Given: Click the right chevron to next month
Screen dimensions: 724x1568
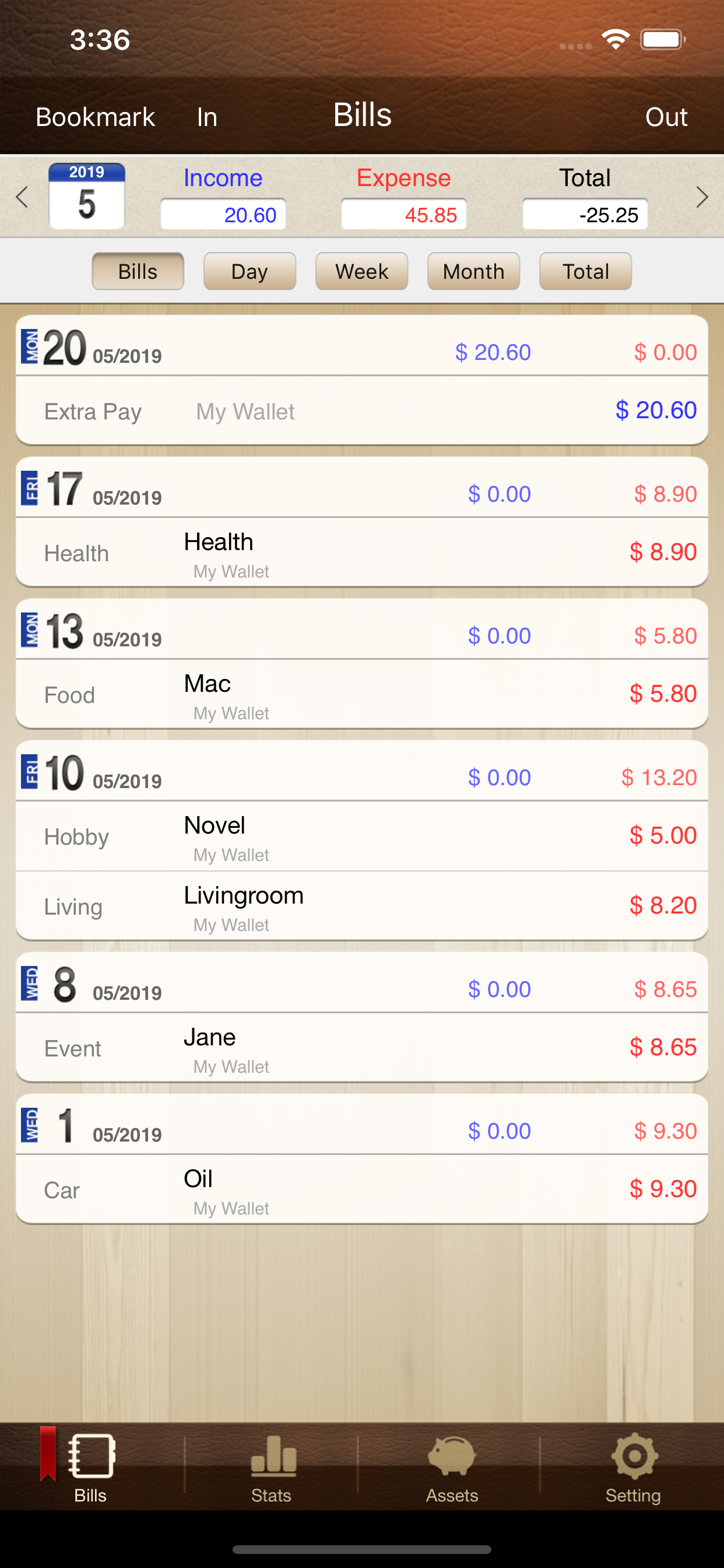Looking at the screenshot, I should click(x=702, y=197).
